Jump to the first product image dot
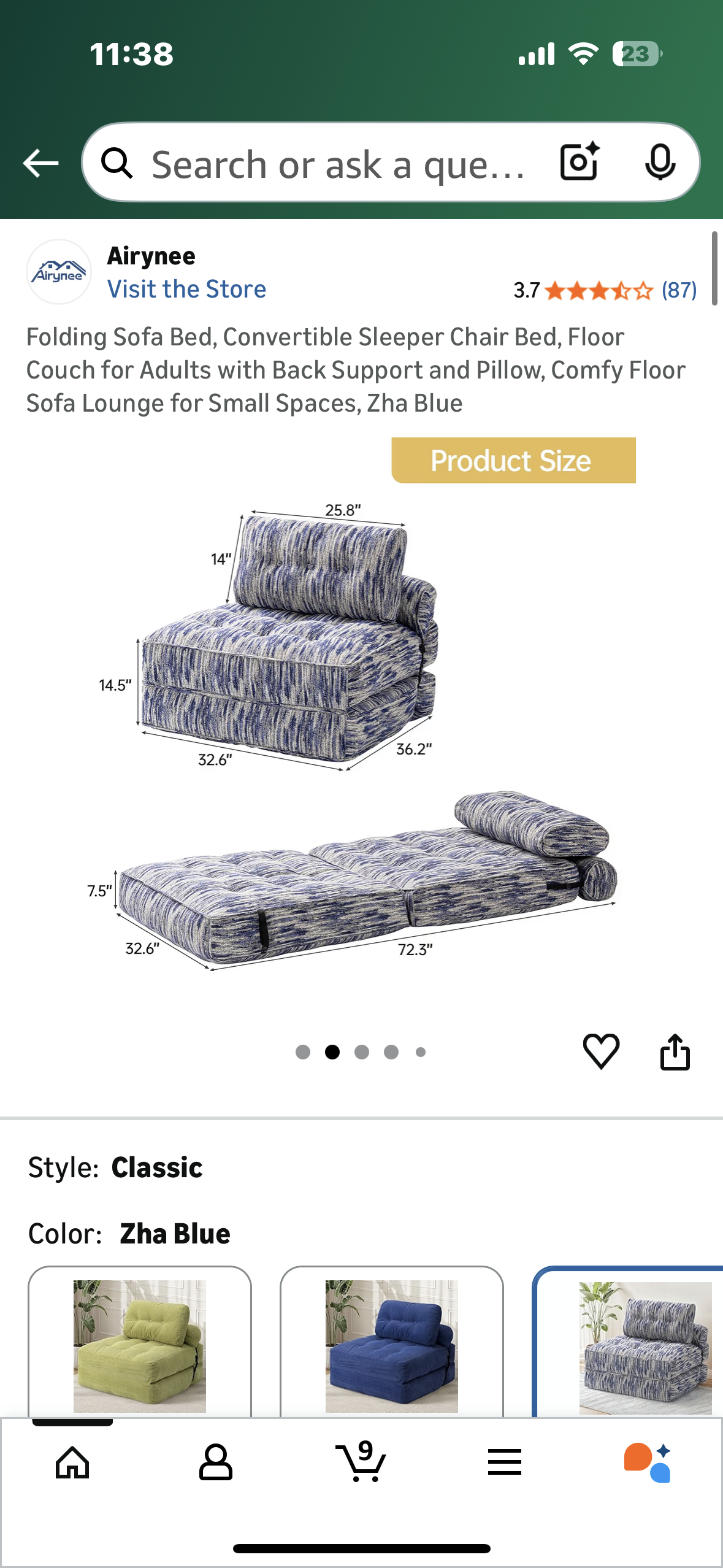This screenshot has height=1568, width=723. point(303,1051)
